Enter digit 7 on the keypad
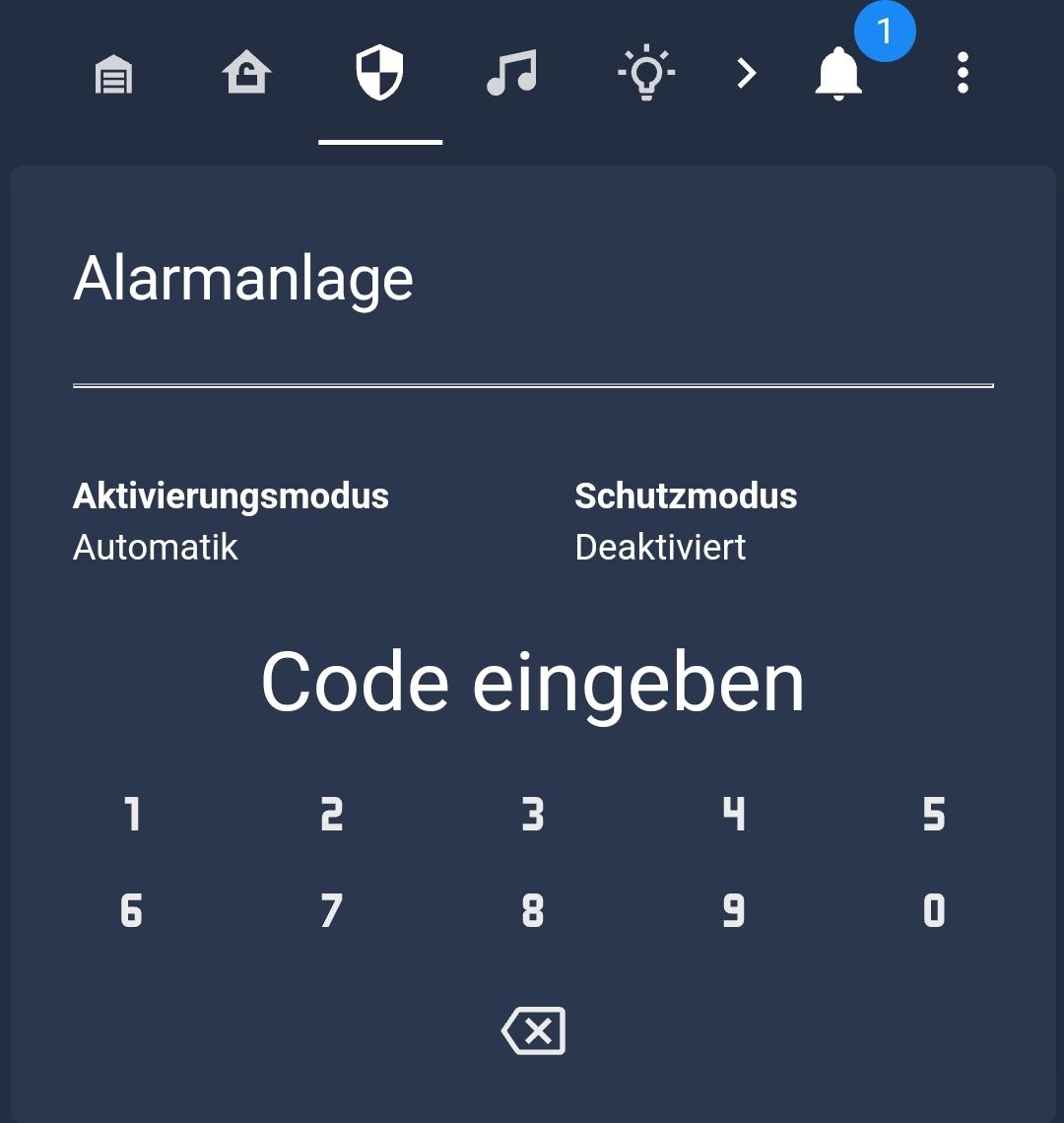The height and width of the screenshot is (1123, 1064). (x=332, y=911)
